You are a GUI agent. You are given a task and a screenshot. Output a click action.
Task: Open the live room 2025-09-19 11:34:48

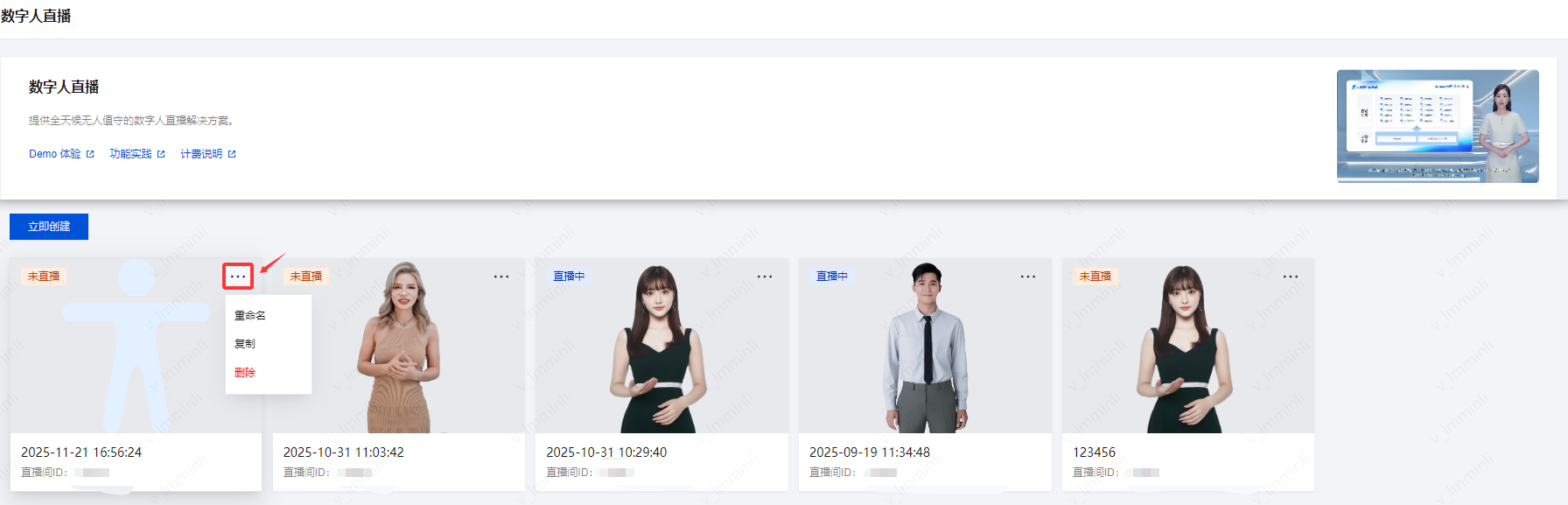click(925, 368)
